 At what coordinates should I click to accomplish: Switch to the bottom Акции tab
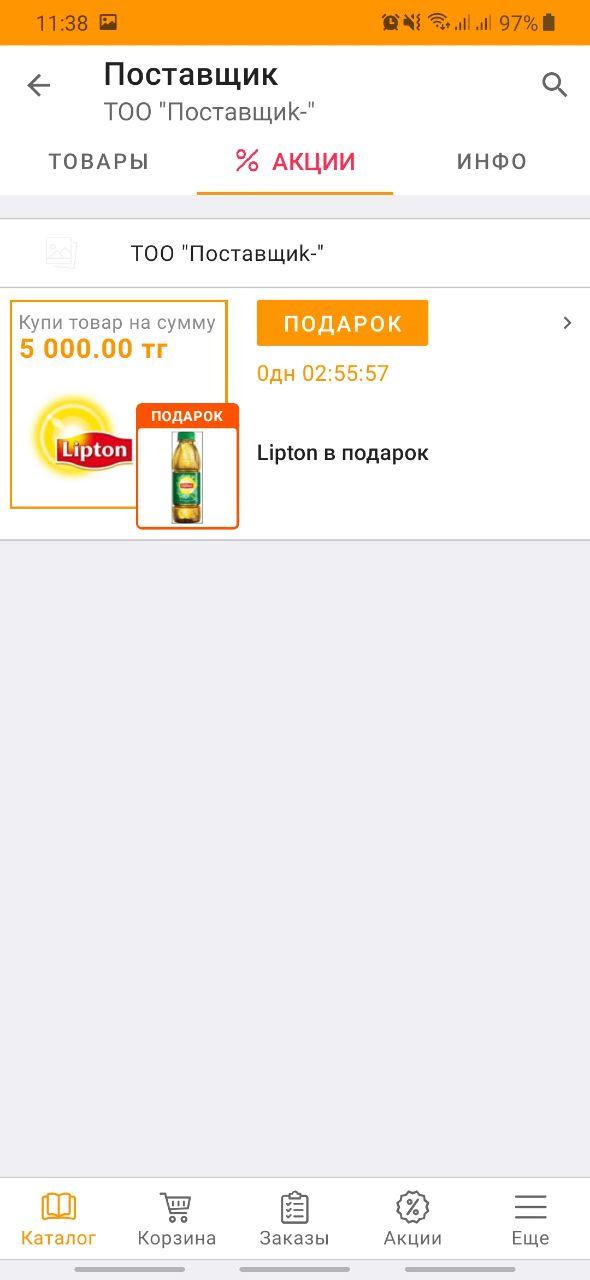[x=412, y=1219]
